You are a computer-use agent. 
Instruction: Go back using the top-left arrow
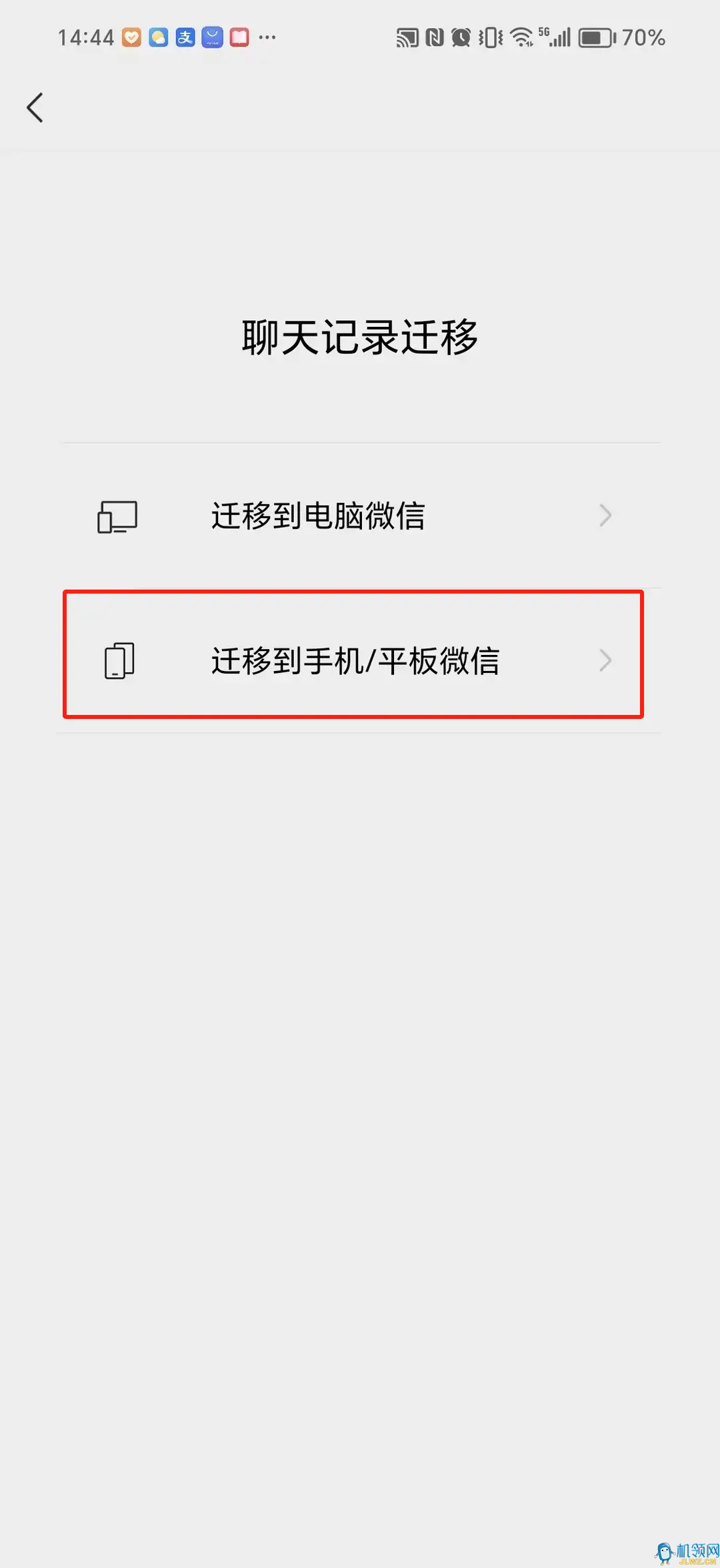click(x=35, y=107)
